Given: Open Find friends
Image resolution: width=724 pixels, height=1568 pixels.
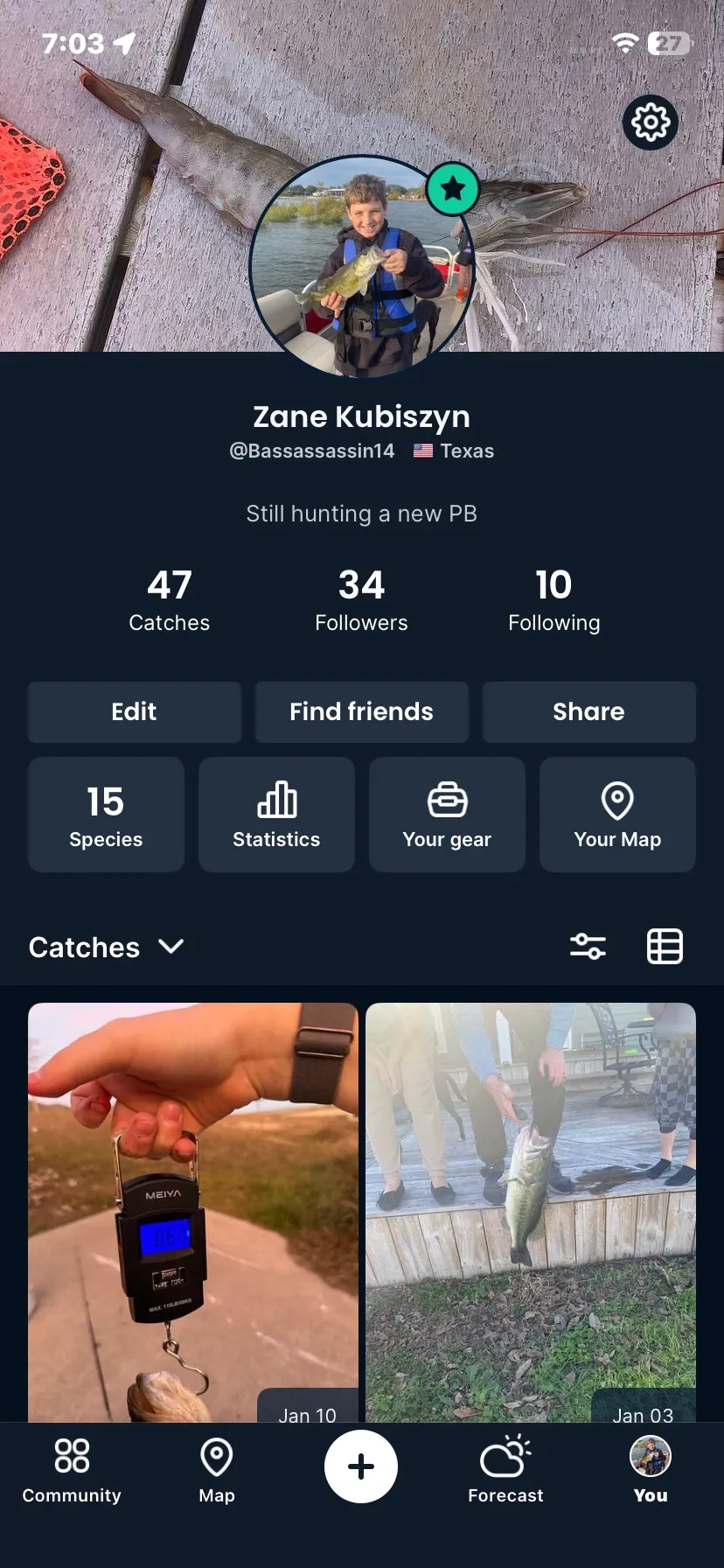Looking at the screenshot, I should [x=361, y=712].
